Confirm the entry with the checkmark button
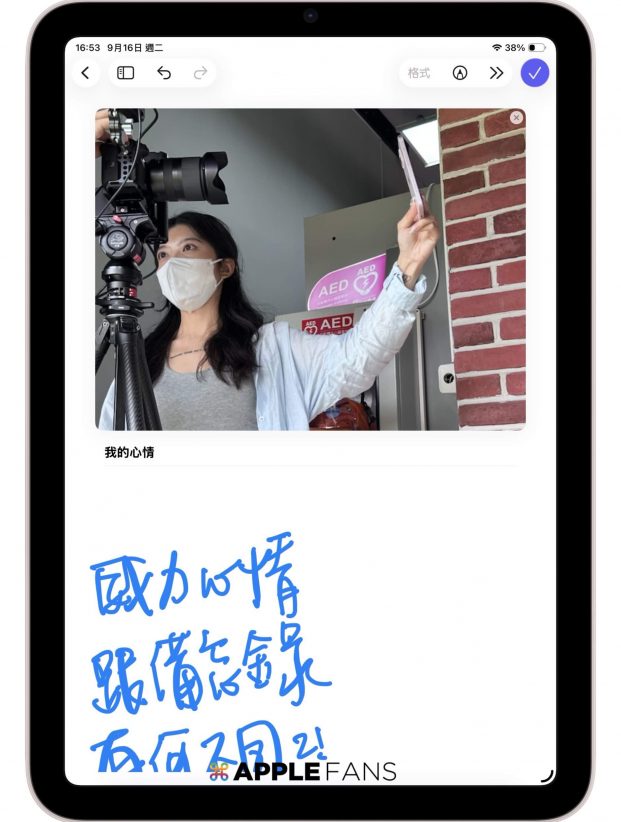The height and width of the screenshot is (822, 621). coord(535,73)
